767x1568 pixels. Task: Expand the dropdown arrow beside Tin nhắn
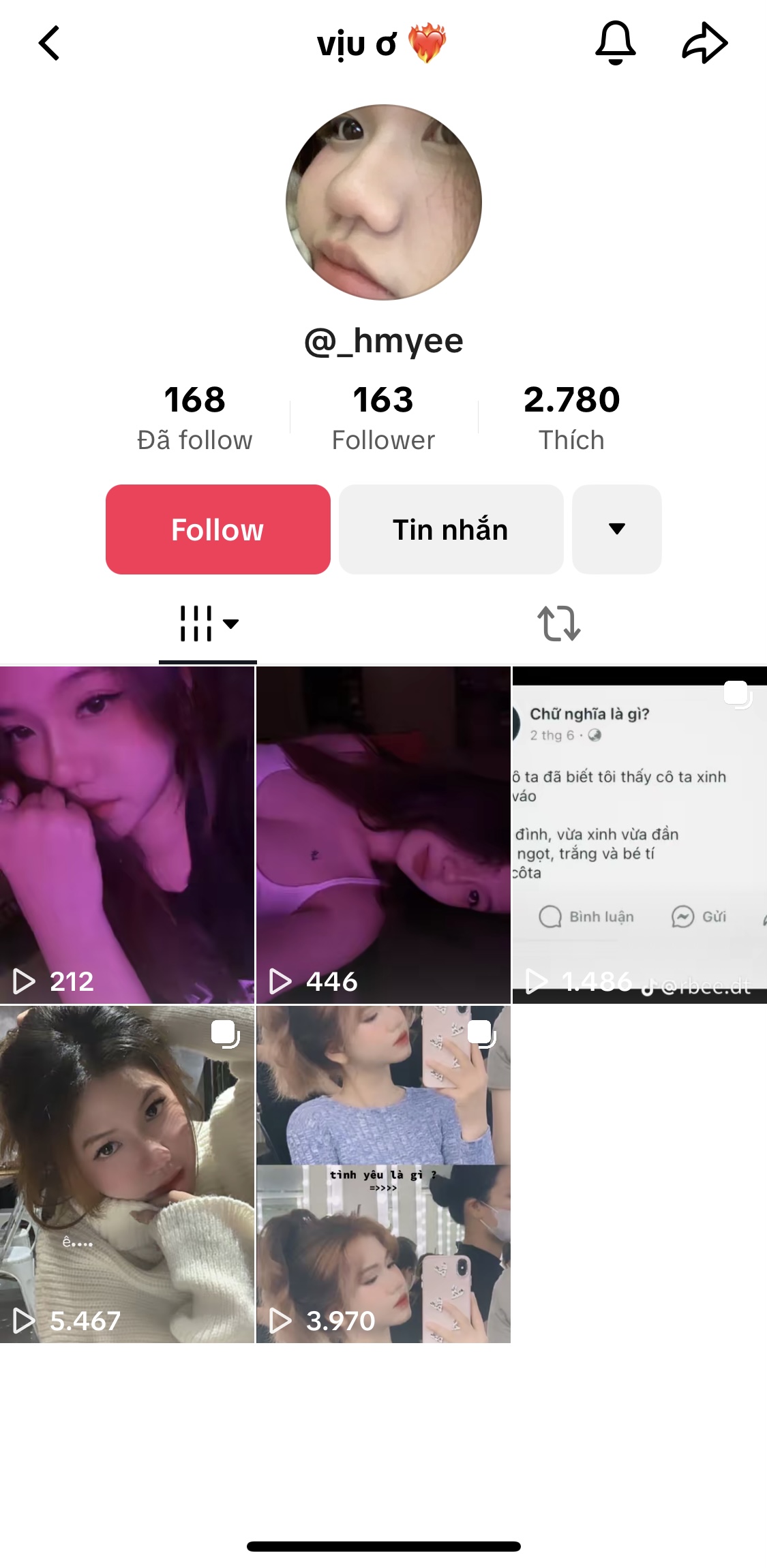tap(616, 529)
